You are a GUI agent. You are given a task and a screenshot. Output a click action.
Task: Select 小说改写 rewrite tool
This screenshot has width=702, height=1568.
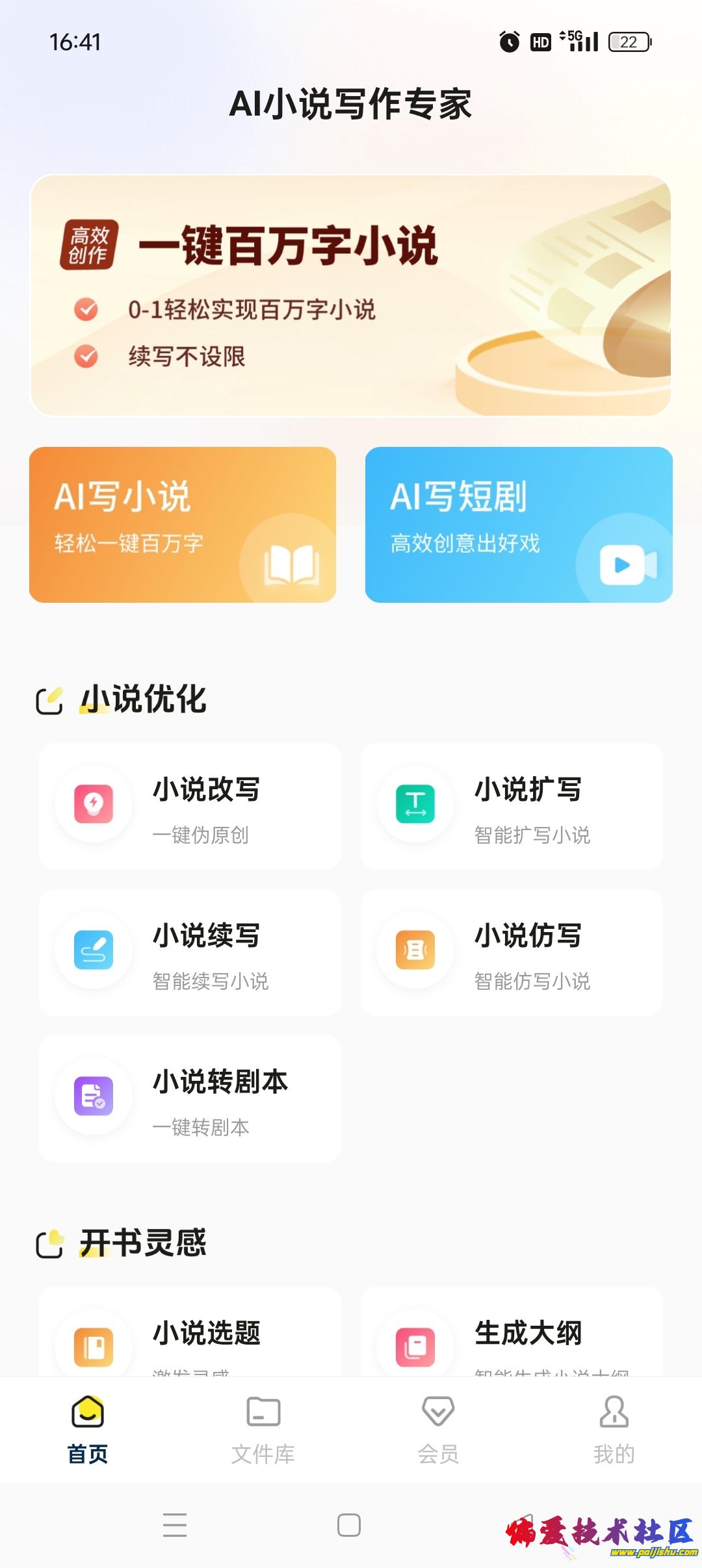click(190, 807)
